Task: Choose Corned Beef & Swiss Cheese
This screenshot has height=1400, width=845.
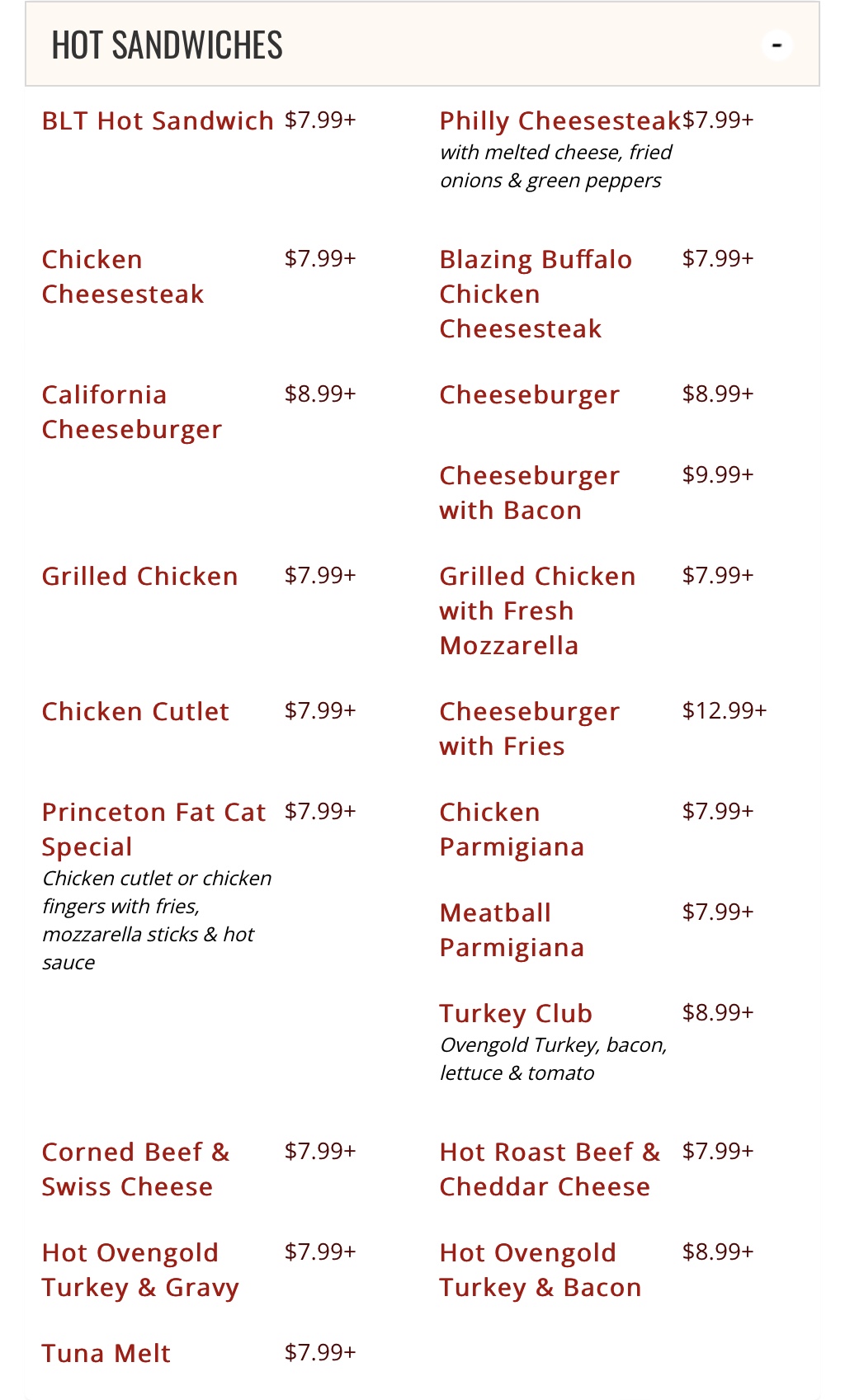Action: pyautogui.click(x=135, y=1169)
